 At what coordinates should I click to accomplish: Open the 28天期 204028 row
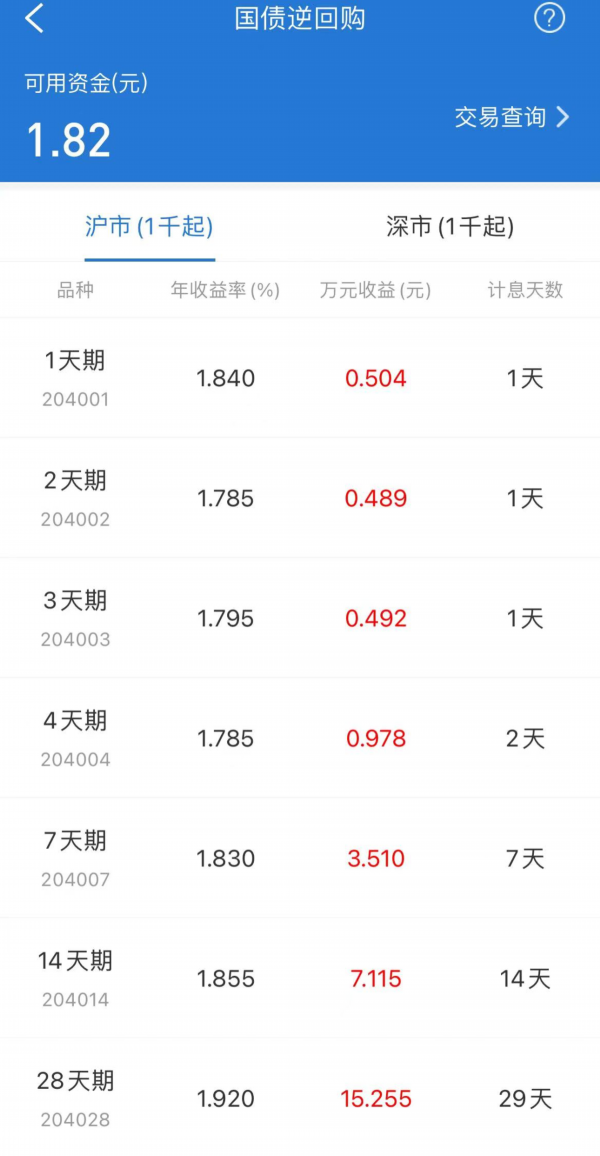[300, 1098]
